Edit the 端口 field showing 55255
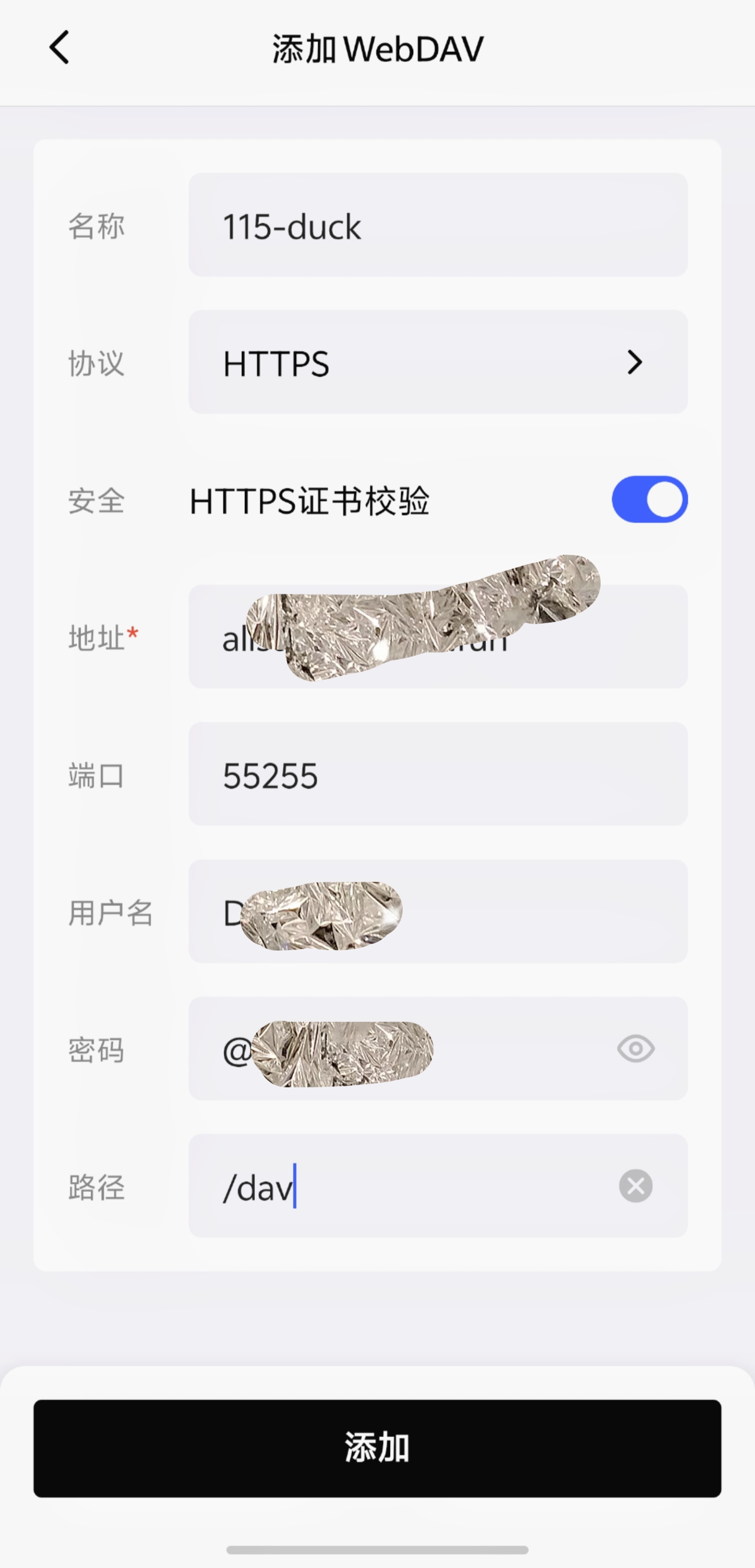Image resolution: width=755 pixels, height=1568 pixels. [437, 774]
